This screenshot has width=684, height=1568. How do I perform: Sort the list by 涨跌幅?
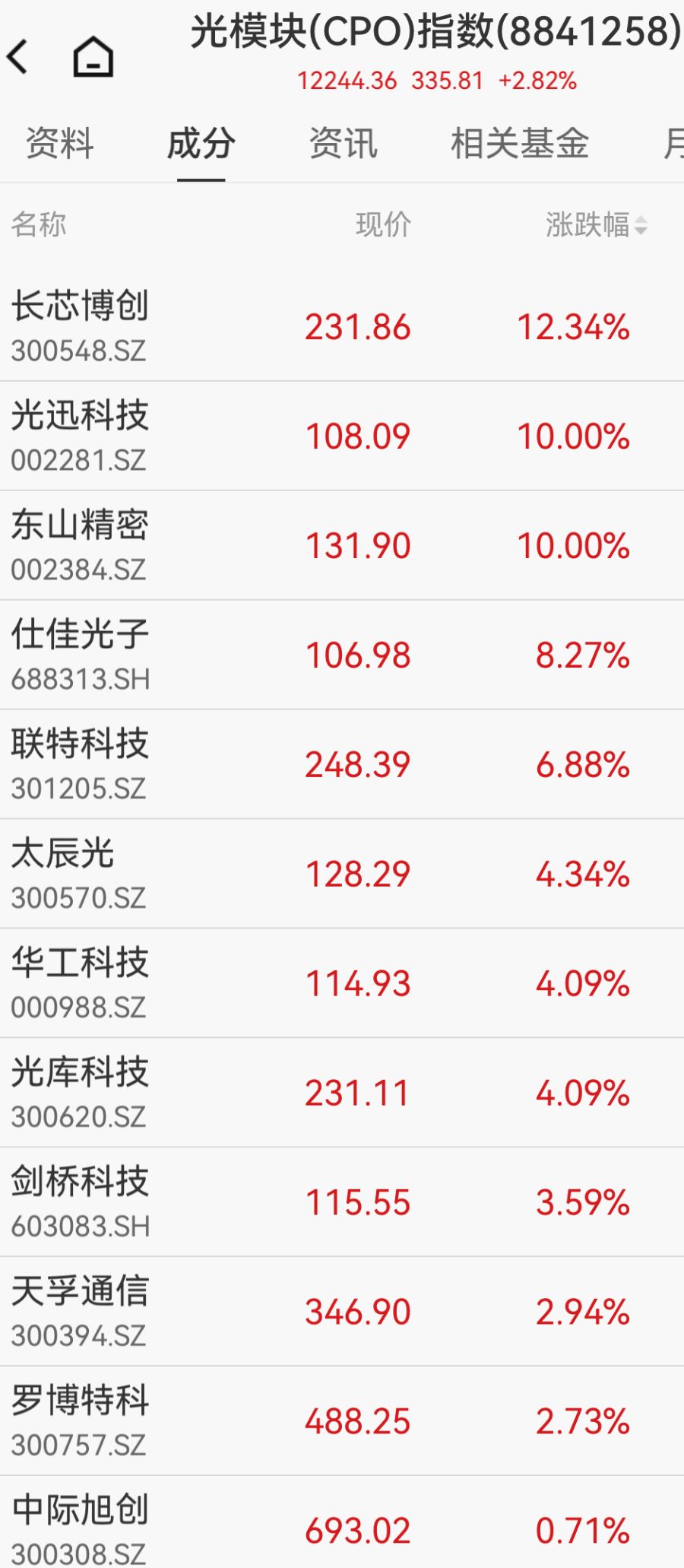point(596,225)
